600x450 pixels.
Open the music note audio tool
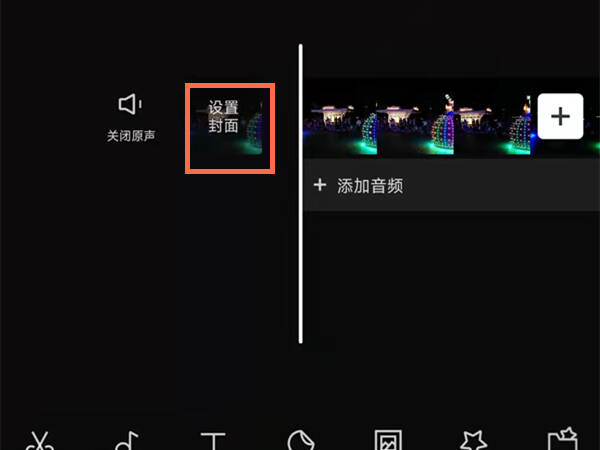pyautogui.click(x=126, y=440)
